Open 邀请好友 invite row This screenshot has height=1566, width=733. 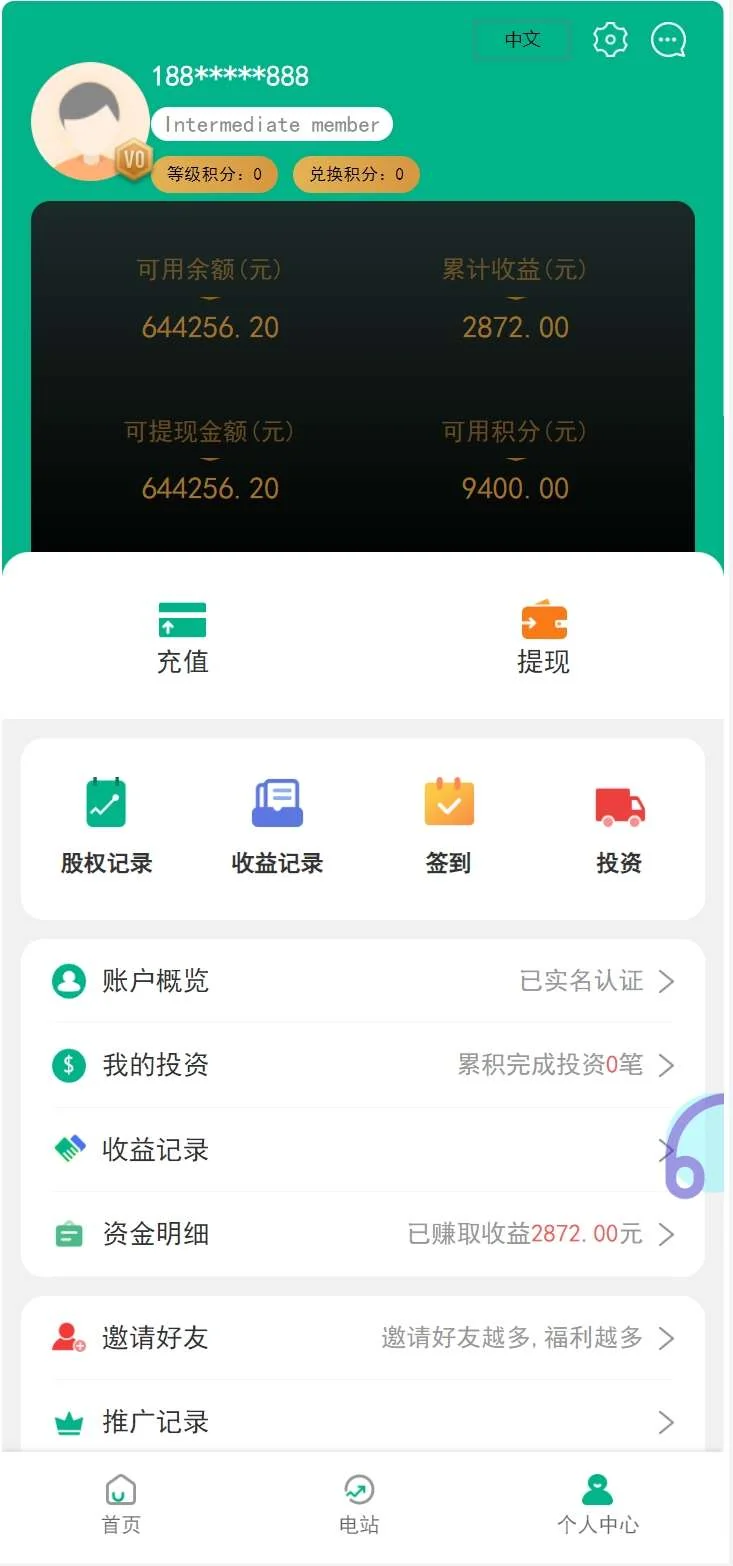pos(362,1338)
